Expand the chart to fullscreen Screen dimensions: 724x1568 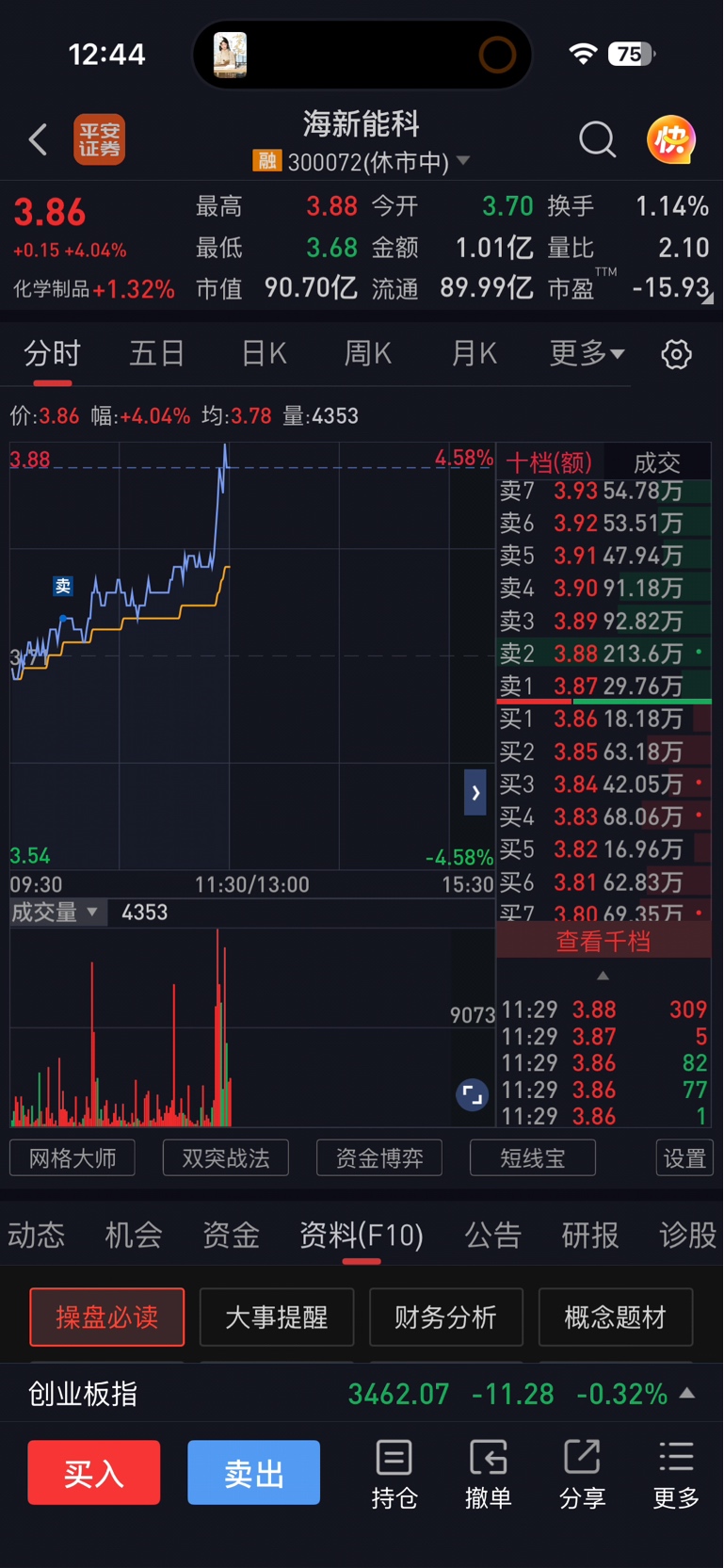pos(472,1094)
